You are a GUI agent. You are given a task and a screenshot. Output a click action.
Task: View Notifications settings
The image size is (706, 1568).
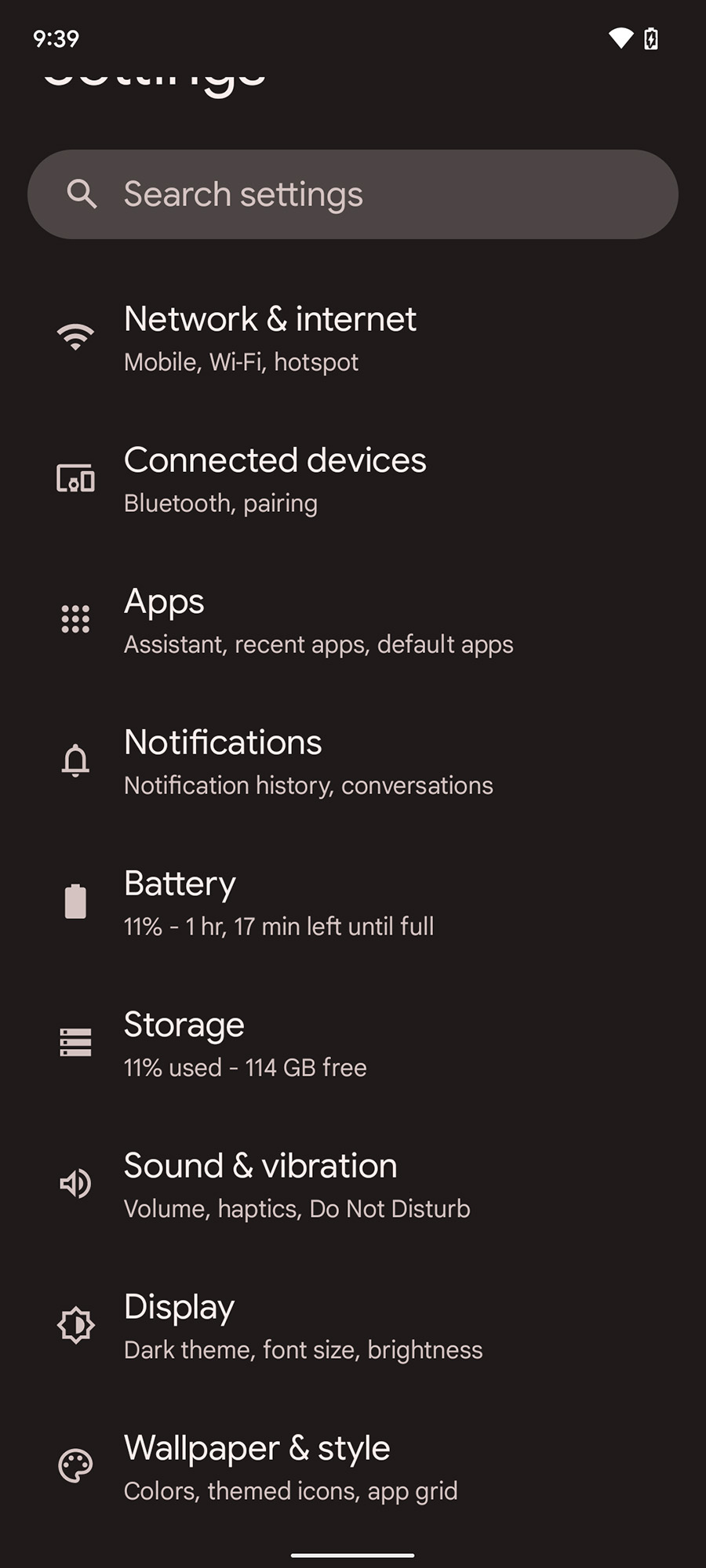tap(308, 762)
